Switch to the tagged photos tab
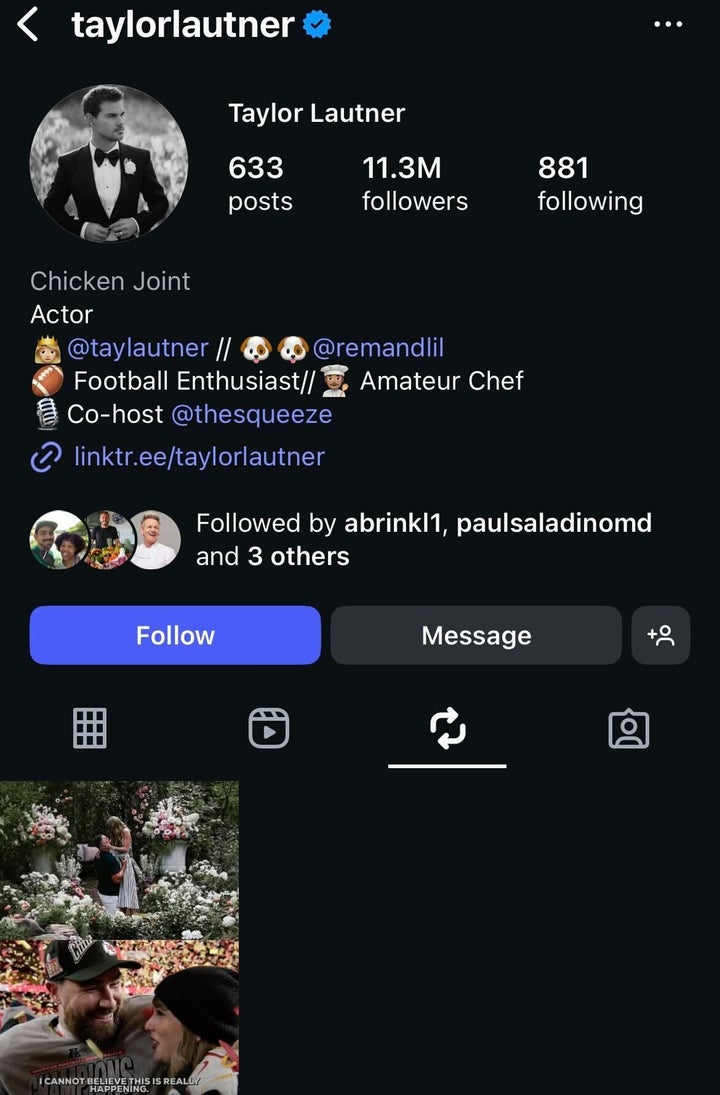Viewport: 720px width, 1095px height. coord(628,728)
